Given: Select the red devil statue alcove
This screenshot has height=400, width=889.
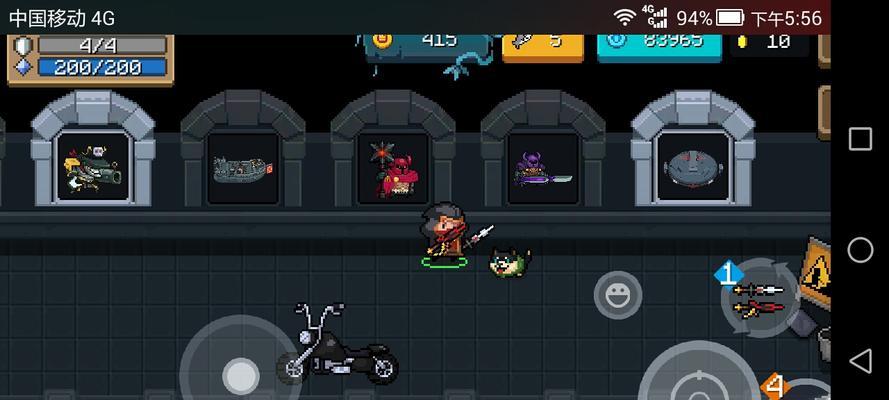Looking at the screenshot, I should click(393, 167).
